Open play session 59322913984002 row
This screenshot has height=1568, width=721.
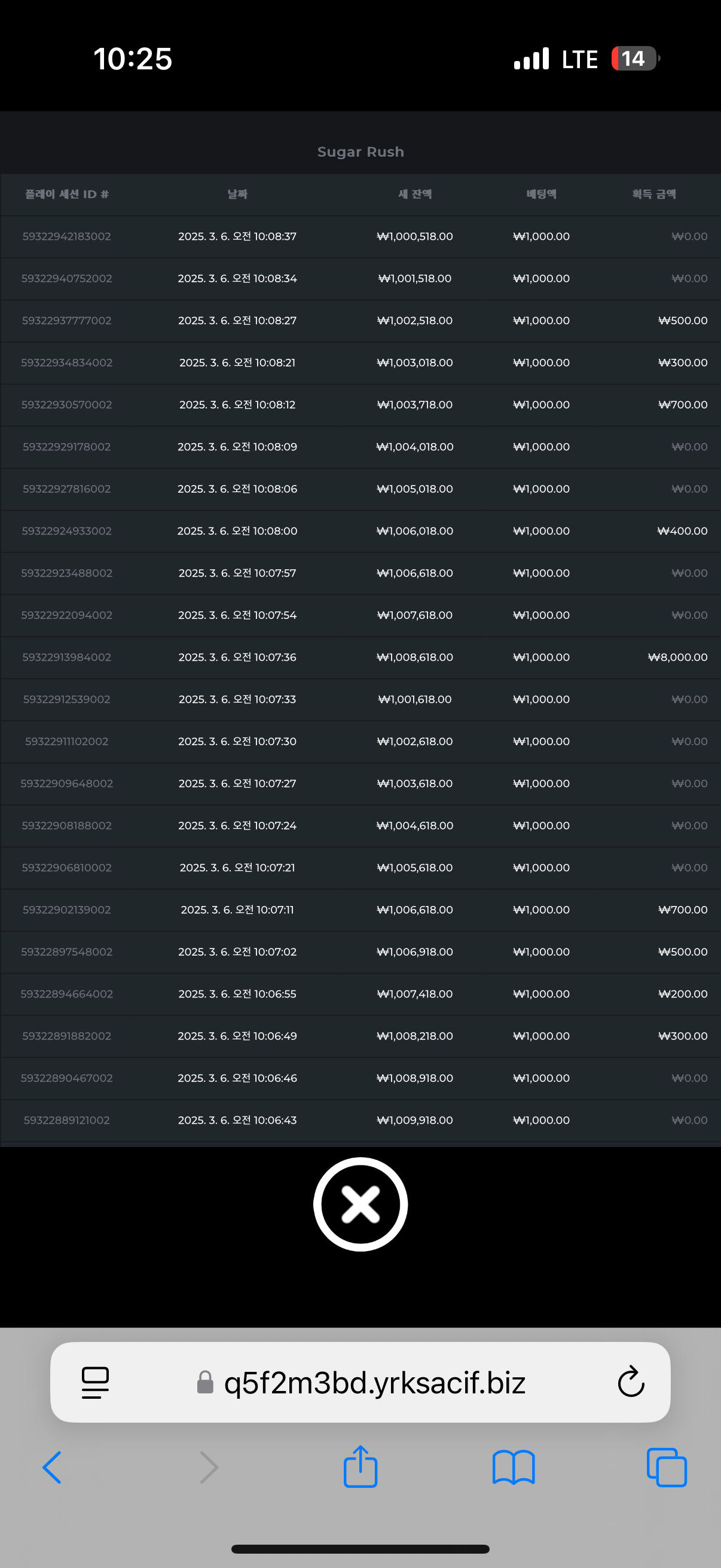tap(360, 657)
